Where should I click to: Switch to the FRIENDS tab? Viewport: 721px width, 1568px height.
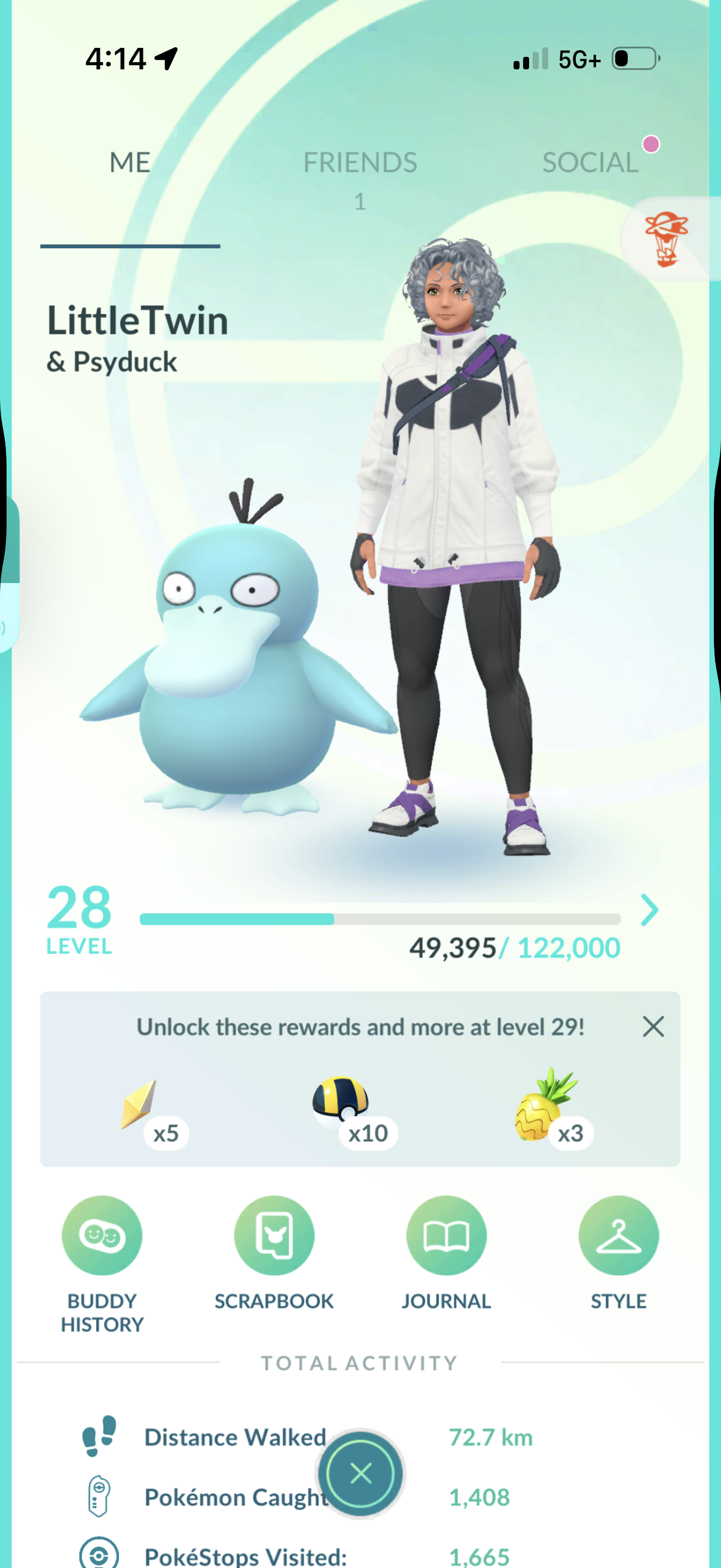pos(360,163)
